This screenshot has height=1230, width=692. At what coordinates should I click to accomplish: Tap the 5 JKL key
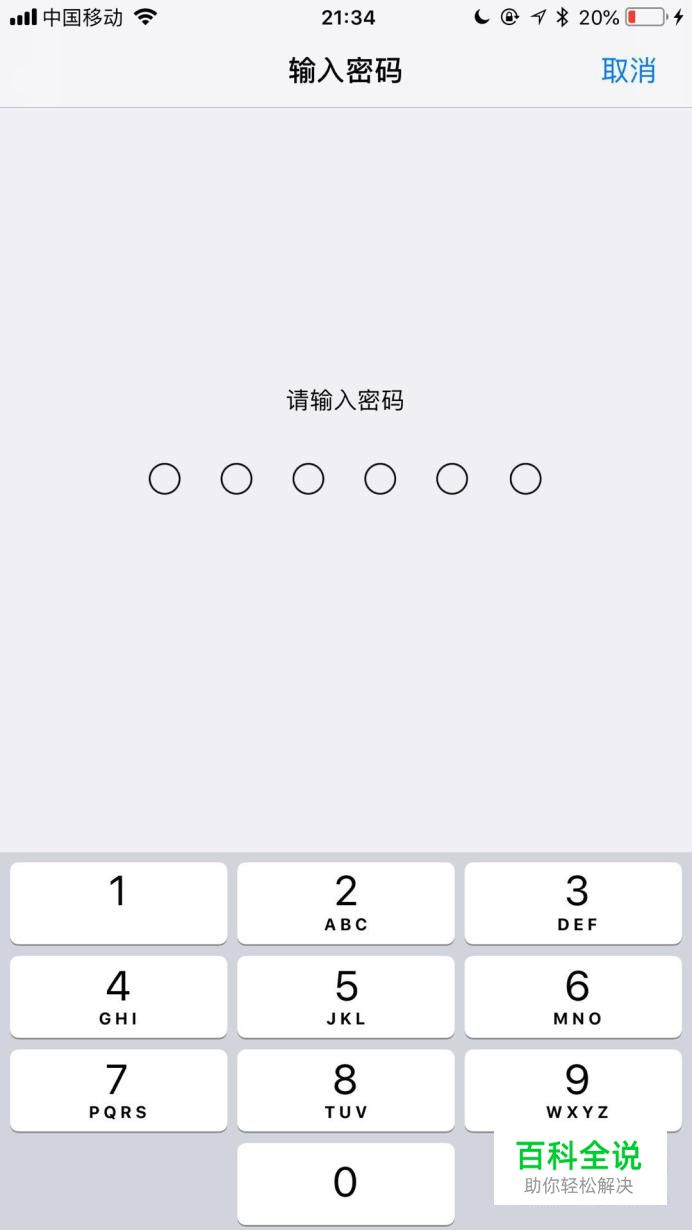tap(346, 997)
